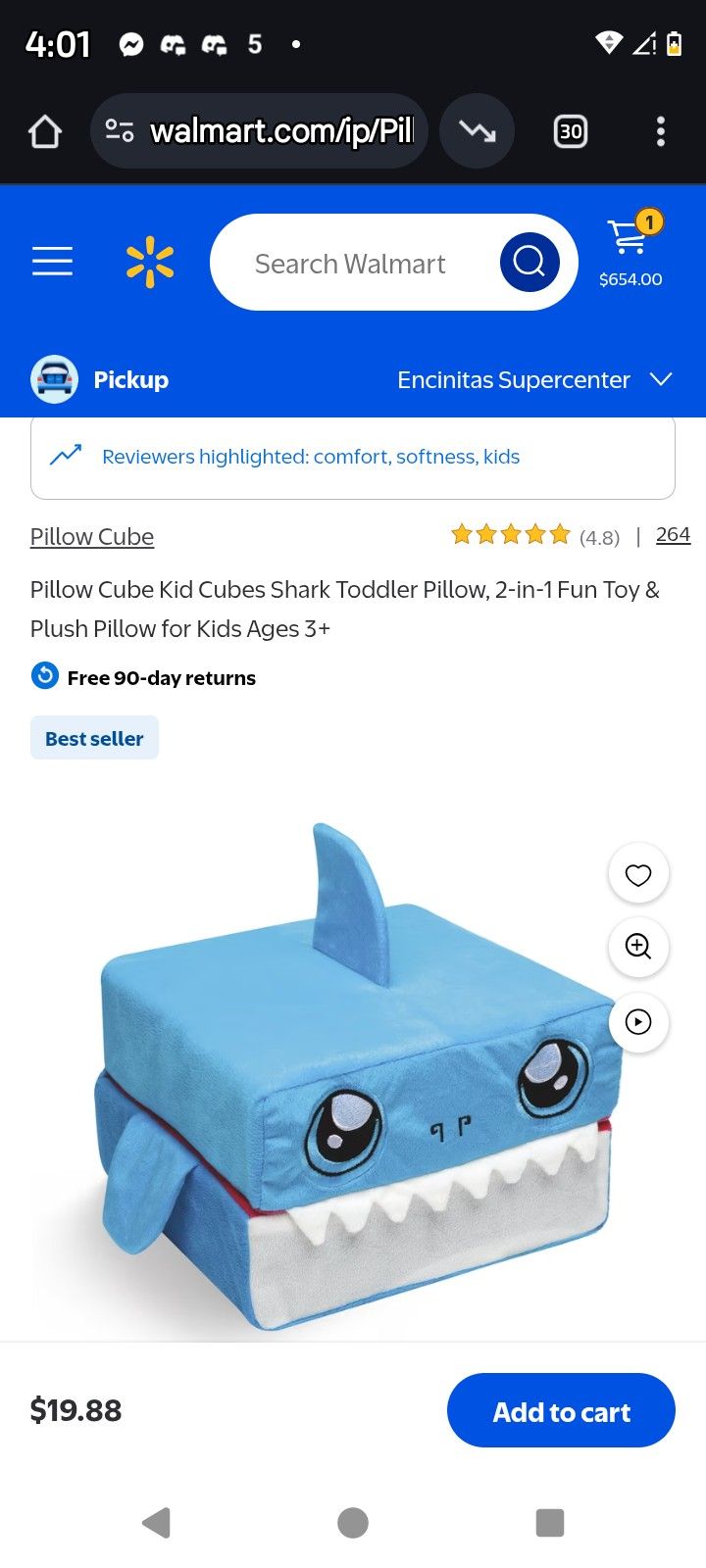The width and height of the screenshot is (706, 1568).
Task: Open the Pillow Cube brand link
Action: click(91, 536)
